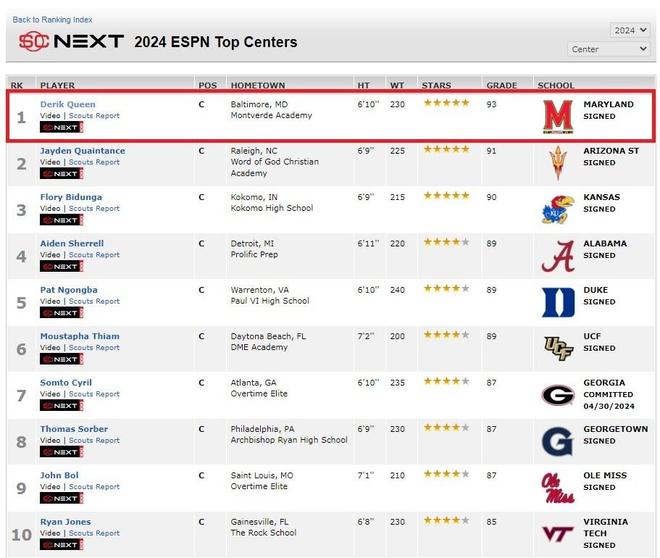Open Jayden Quaintance's player profile
This screenshot has height=558, width=660.
click(82, 151)
